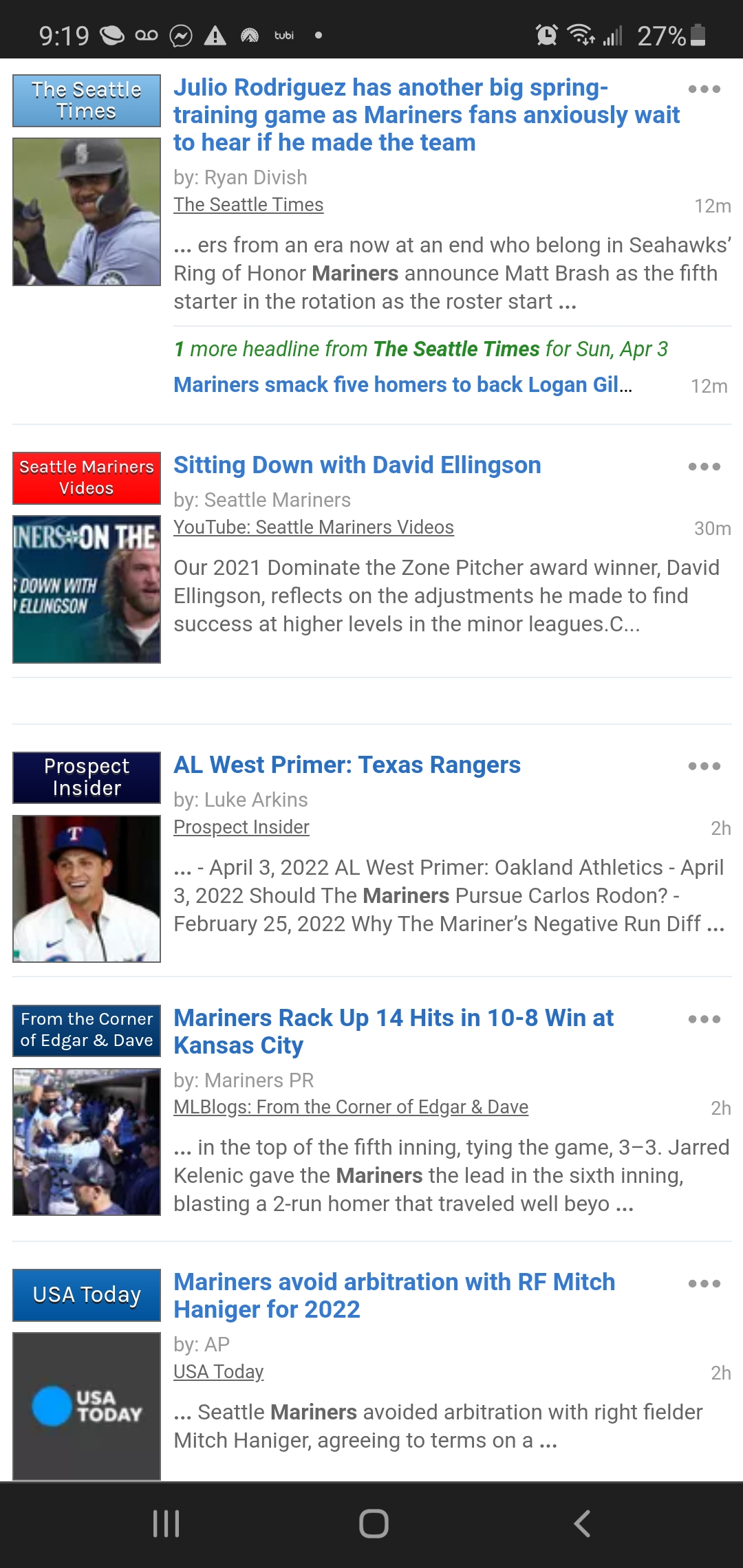The image size is (743, 1568).
Task: Open options for Mariners Rack Up 14 Hits
Action: 704,1019
